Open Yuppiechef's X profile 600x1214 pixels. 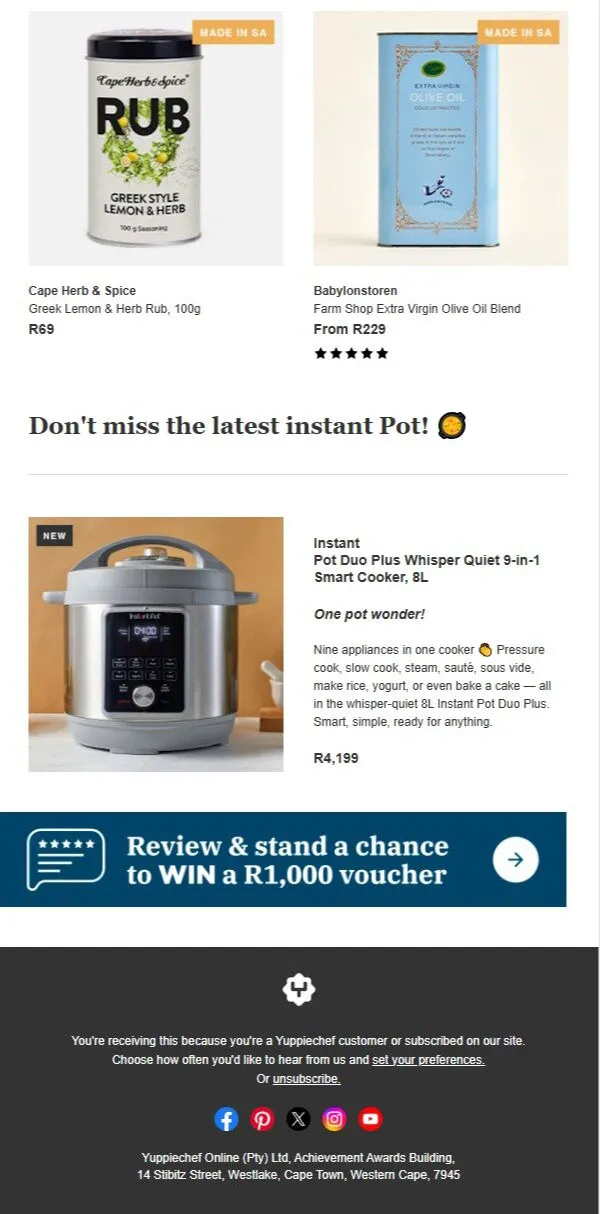(x=299, y=1119)
